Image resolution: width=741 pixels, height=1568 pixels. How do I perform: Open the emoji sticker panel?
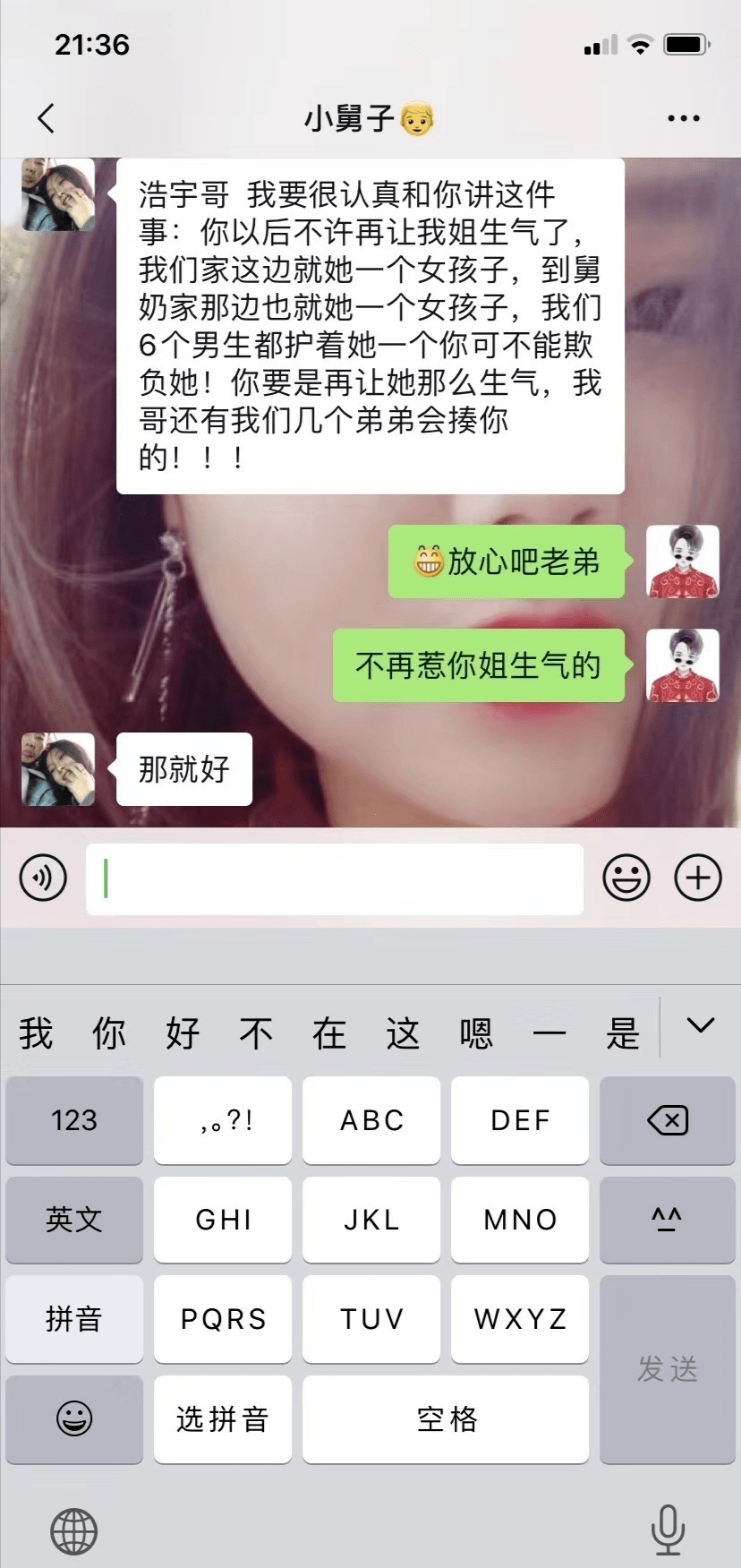626,878
